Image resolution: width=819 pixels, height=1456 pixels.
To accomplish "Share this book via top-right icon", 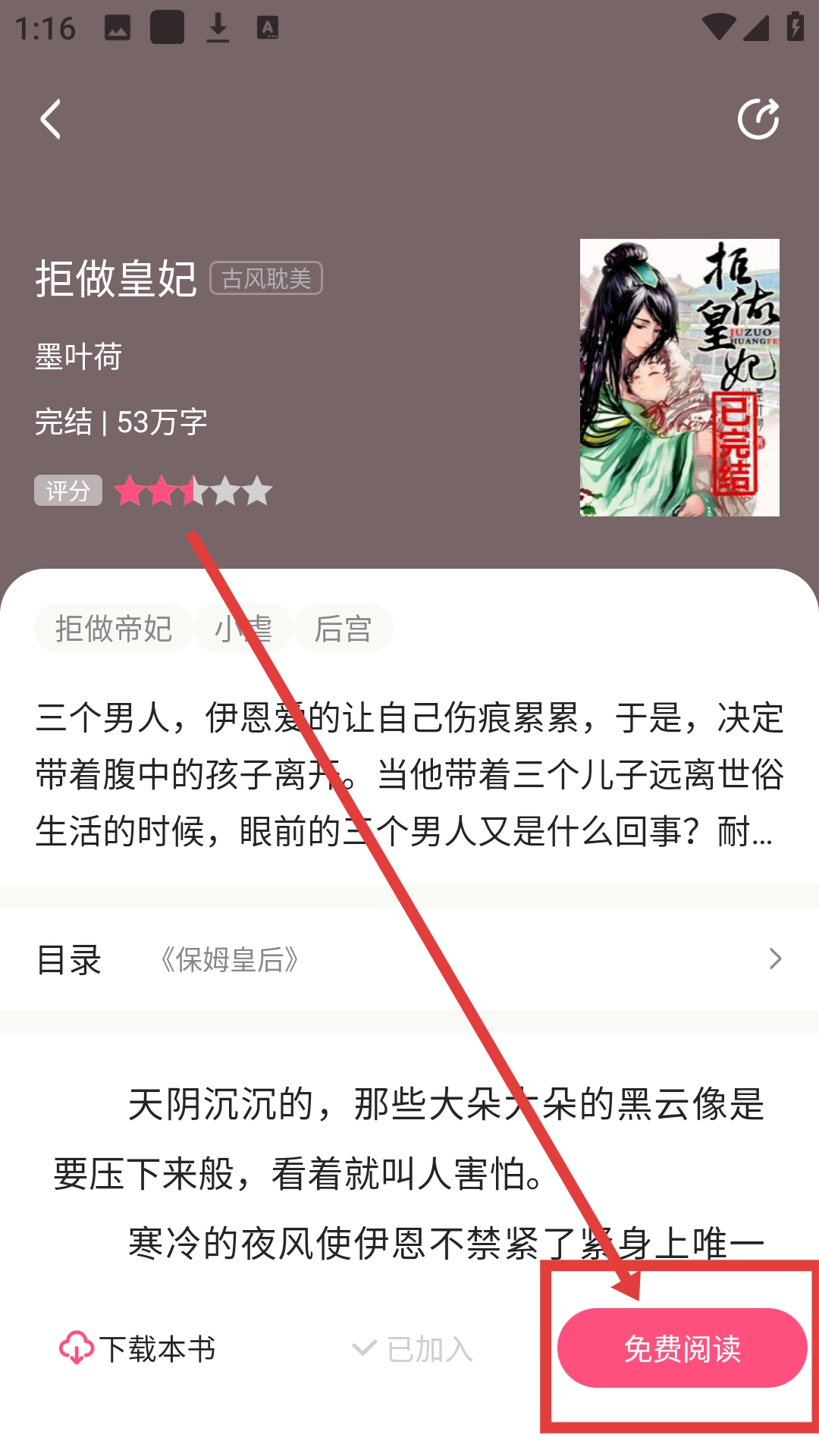I will point(758,120).
